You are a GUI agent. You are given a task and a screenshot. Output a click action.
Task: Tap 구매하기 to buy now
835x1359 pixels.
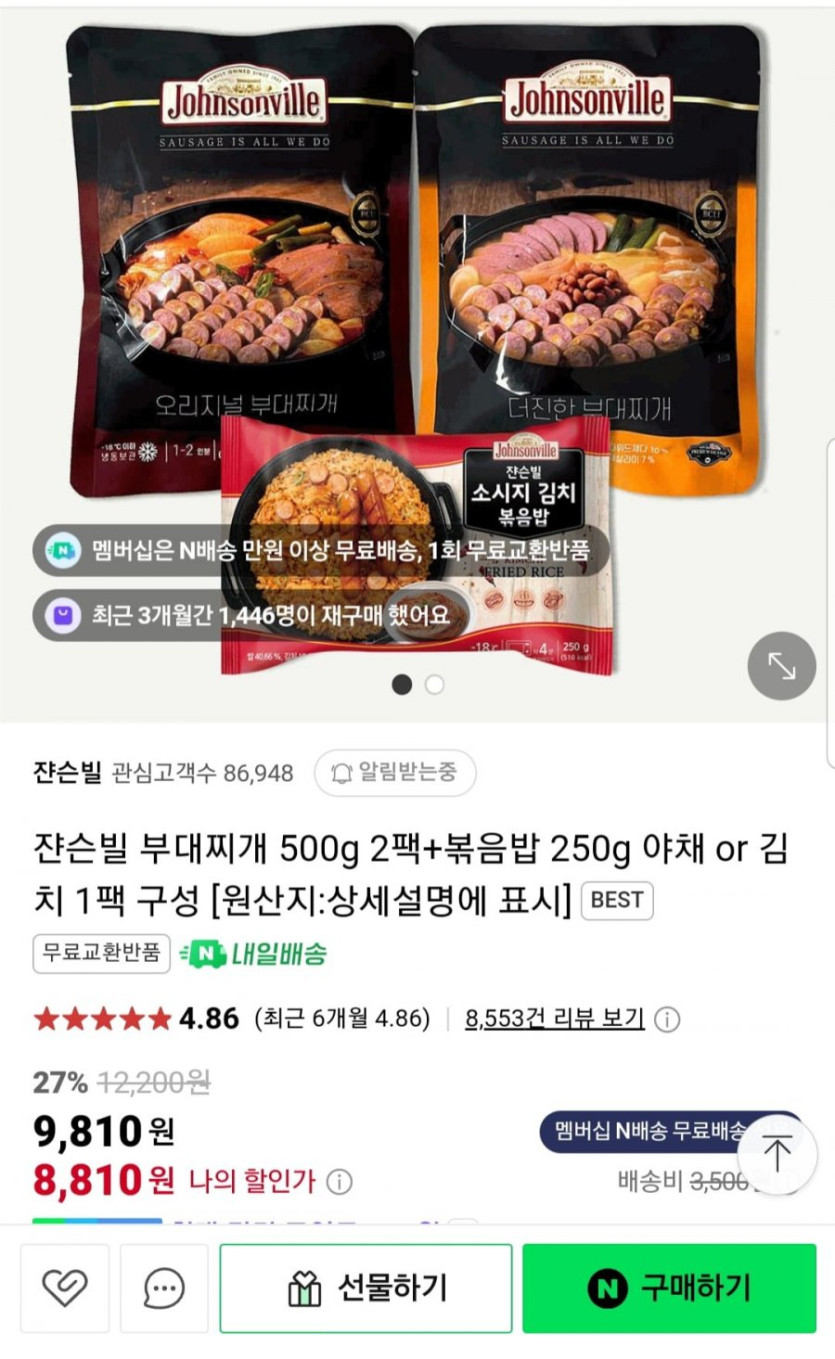669,1288
